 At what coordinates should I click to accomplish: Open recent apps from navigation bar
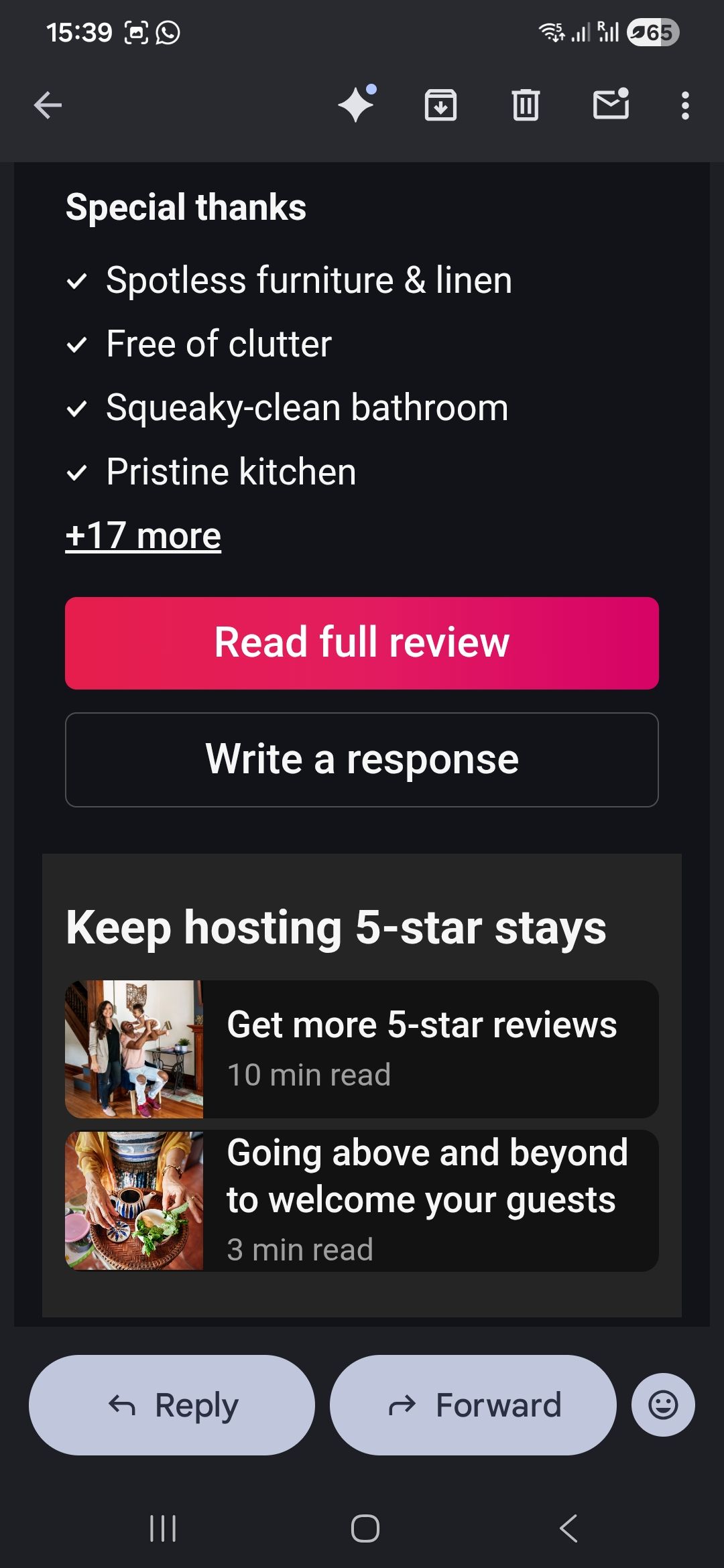click(x=162, y=1528)
